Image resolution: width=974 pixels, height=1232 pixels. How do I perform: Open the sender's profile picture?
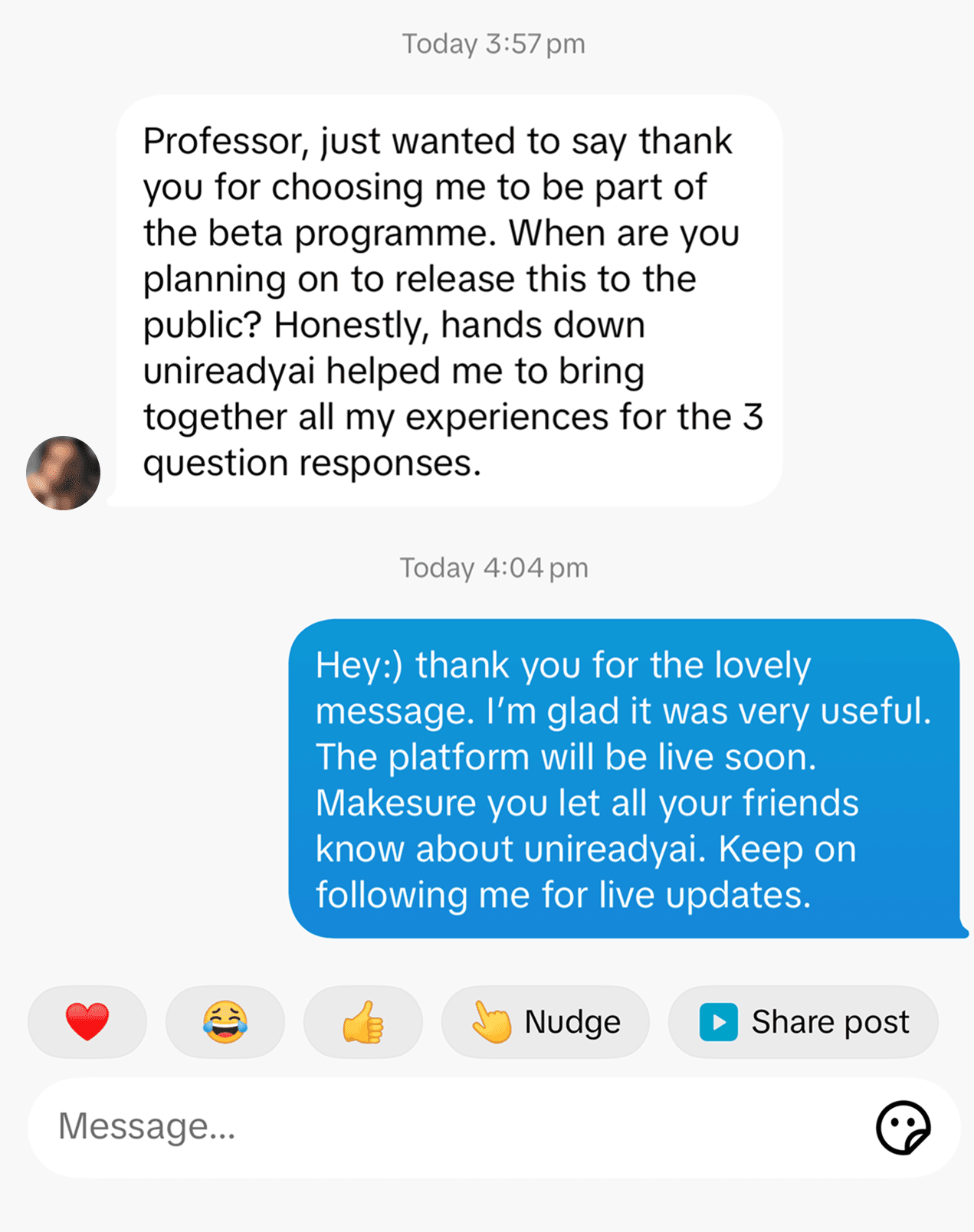point(63,473)
